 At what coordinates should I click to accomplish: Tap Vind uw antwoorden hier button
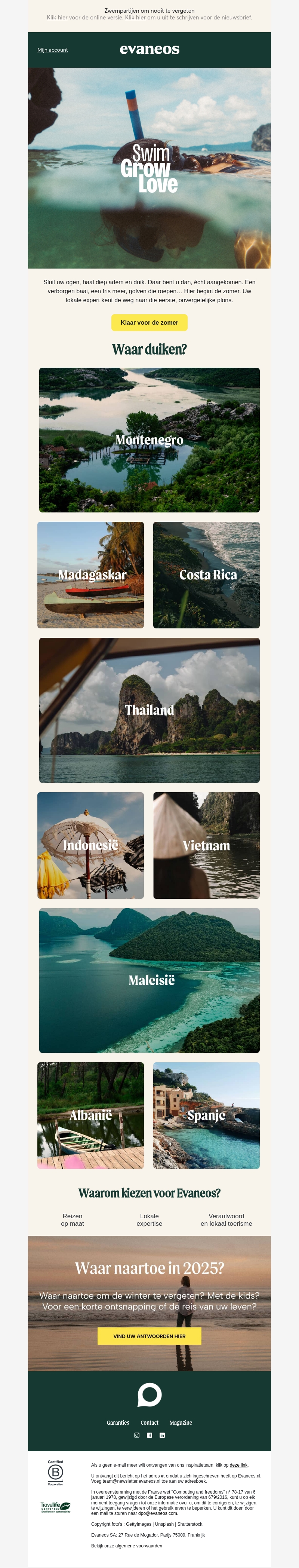pyautogui.click(x=149, y=1336)
